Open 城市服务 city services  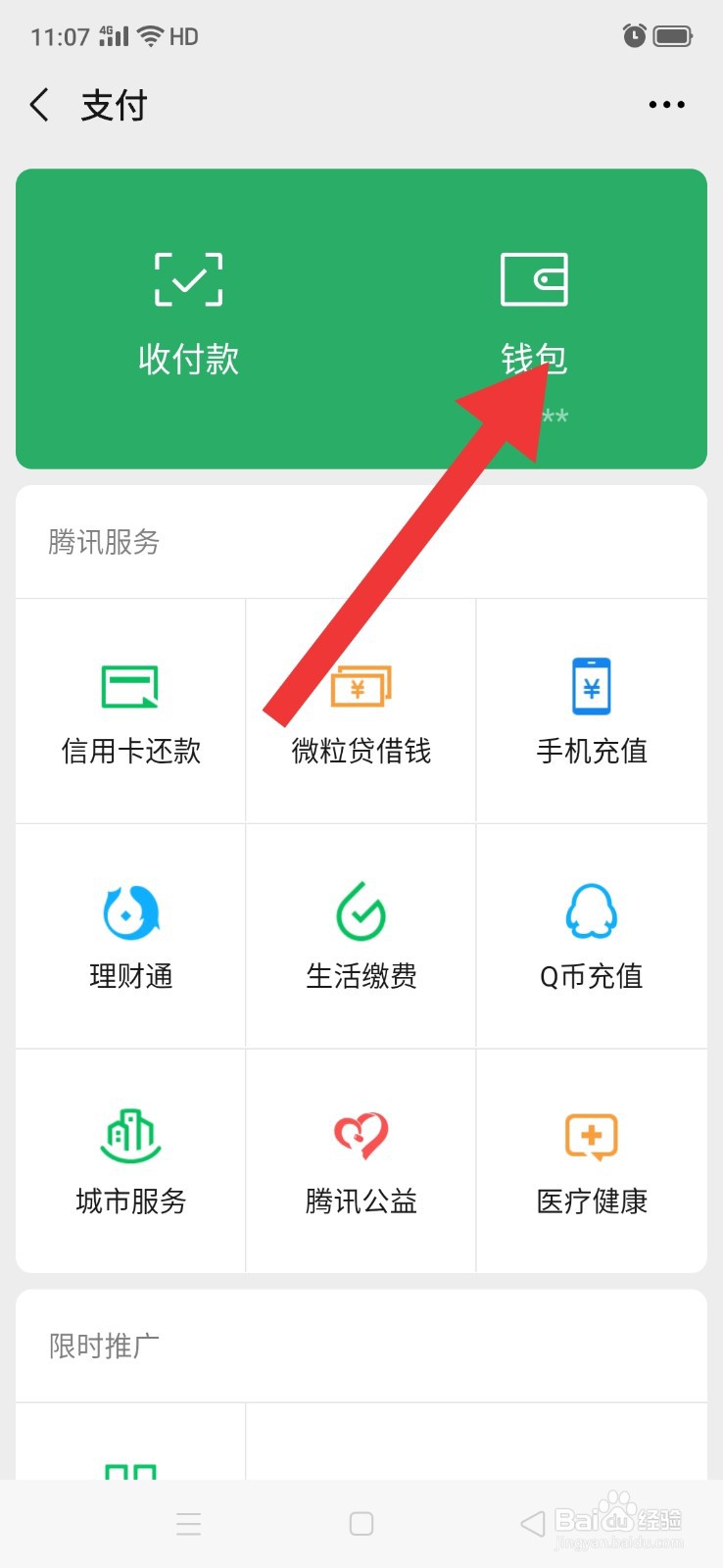click(x=128, y=1161)
